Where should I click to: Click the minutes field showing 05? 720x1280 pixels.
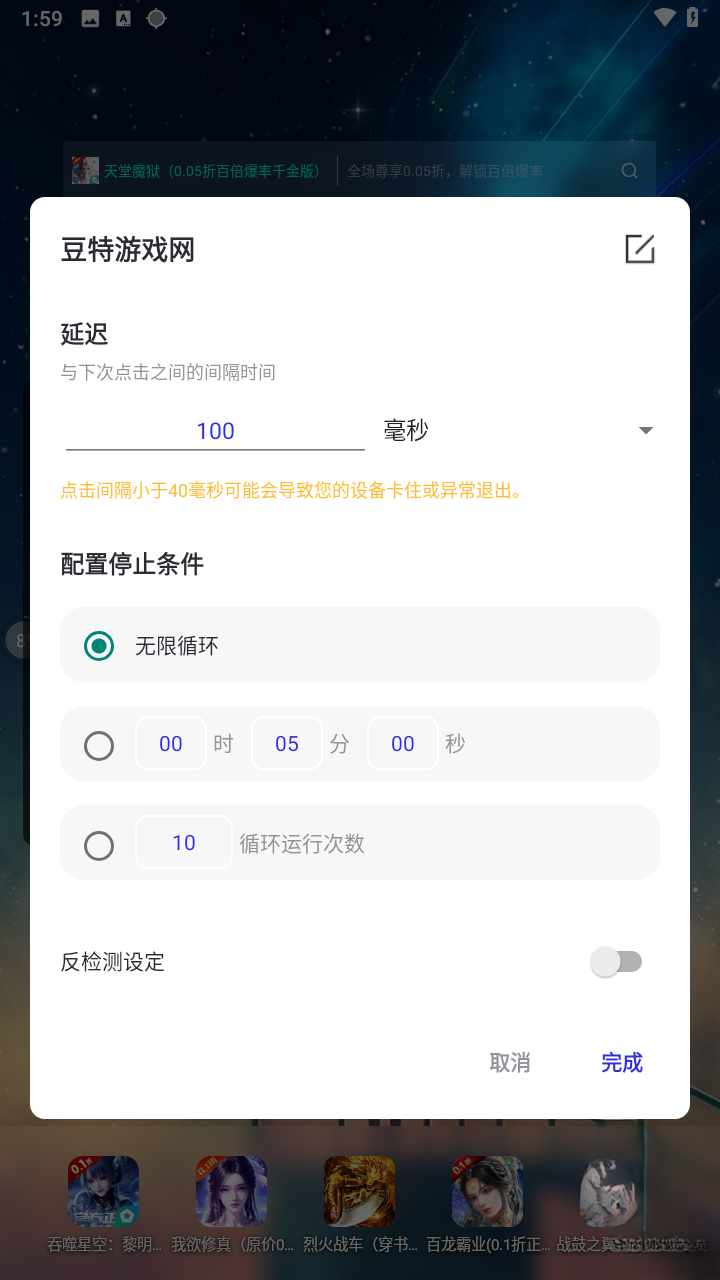coord(287,743)
